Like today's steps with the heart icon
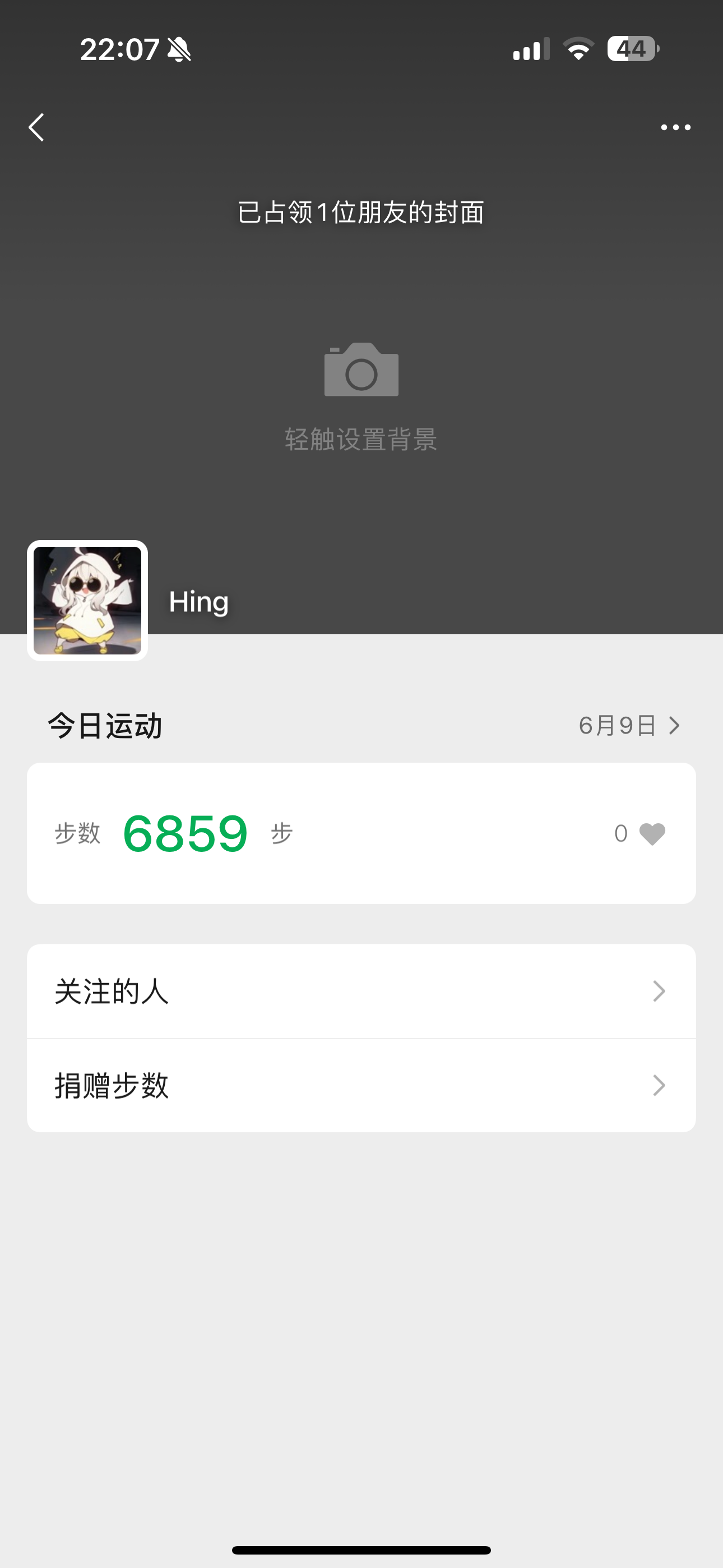Image resolution: width=723 pixels, height=1568 pixels. click(652, 833)
